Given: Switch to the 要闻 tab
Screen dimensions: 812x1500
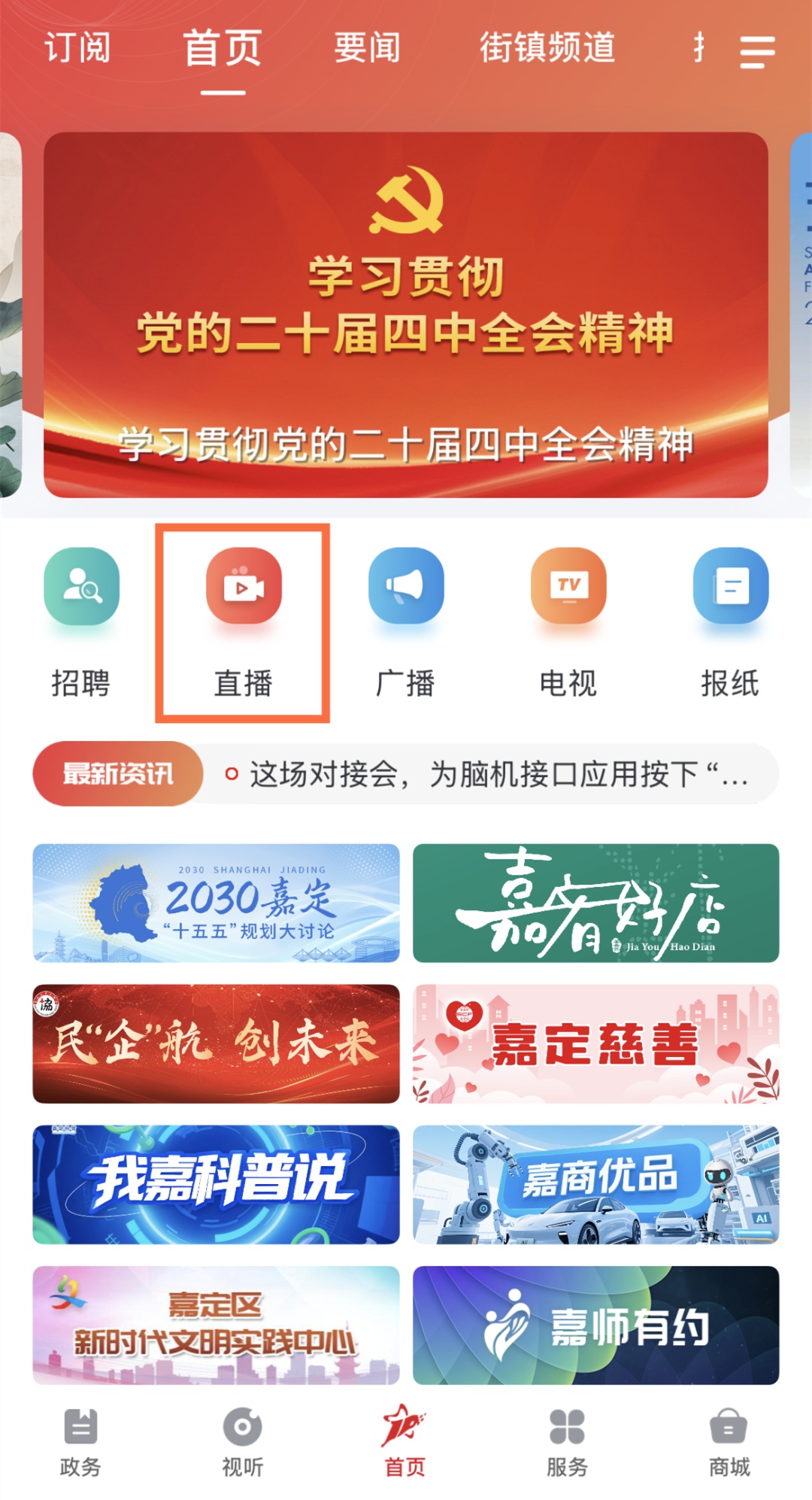Looking at the screenshot, I should pyautogui.click(x=367, y=48).
